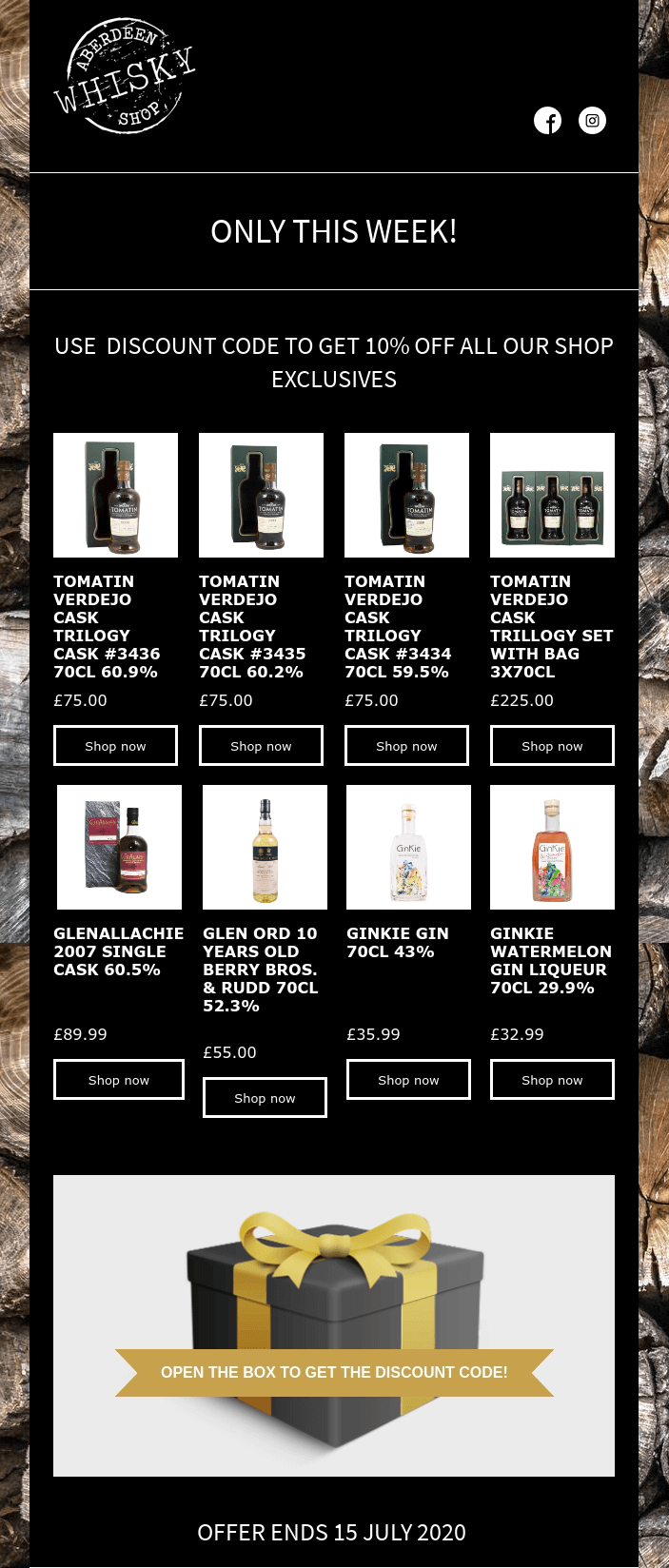This screenshot has height=1568, width=669.
Task: Shop now for Glen Ord 10 Years Old
Action: (265, 1098)
